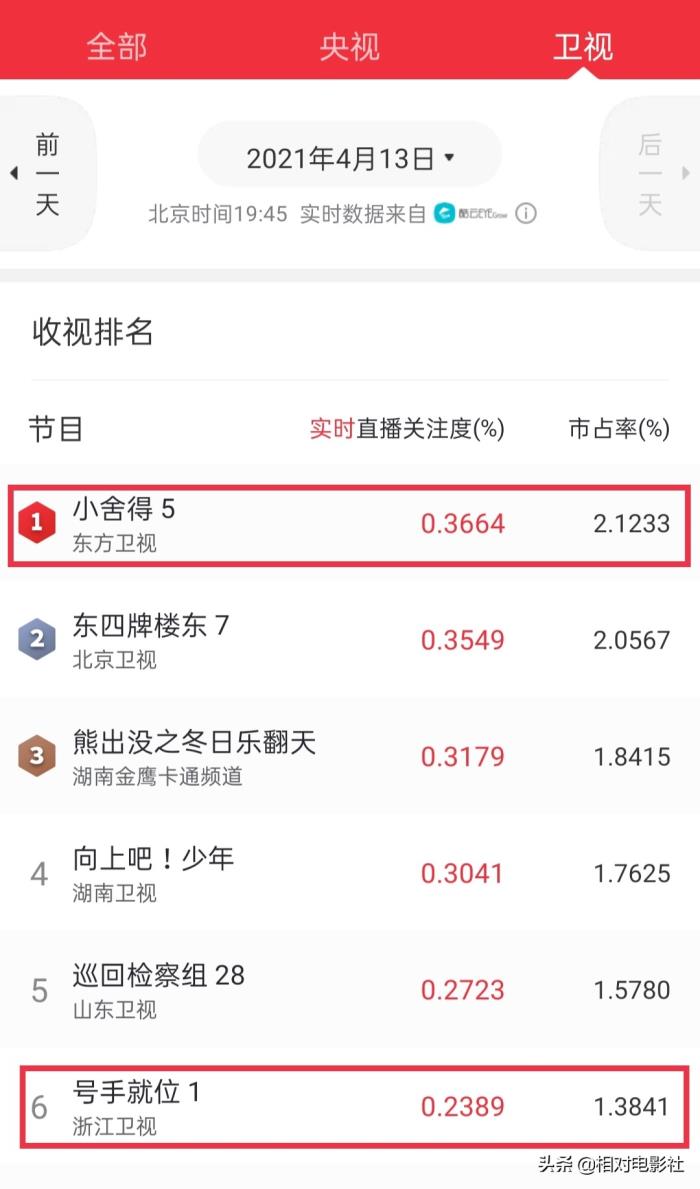
Task: Select the 卫视 tab
Action: click(582, 46)
